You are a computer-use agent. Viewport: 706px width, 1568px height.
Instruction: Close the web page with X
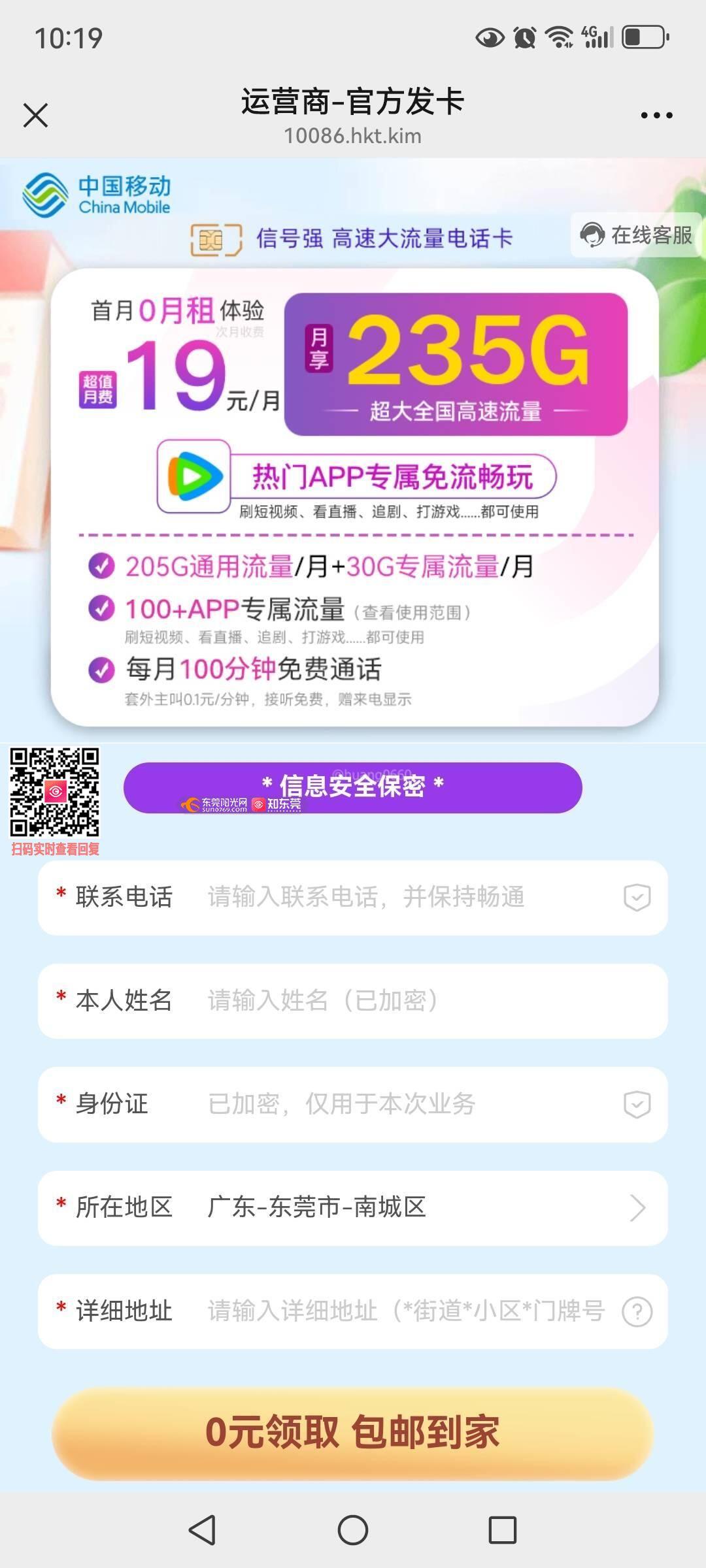[x=35, y=116]
